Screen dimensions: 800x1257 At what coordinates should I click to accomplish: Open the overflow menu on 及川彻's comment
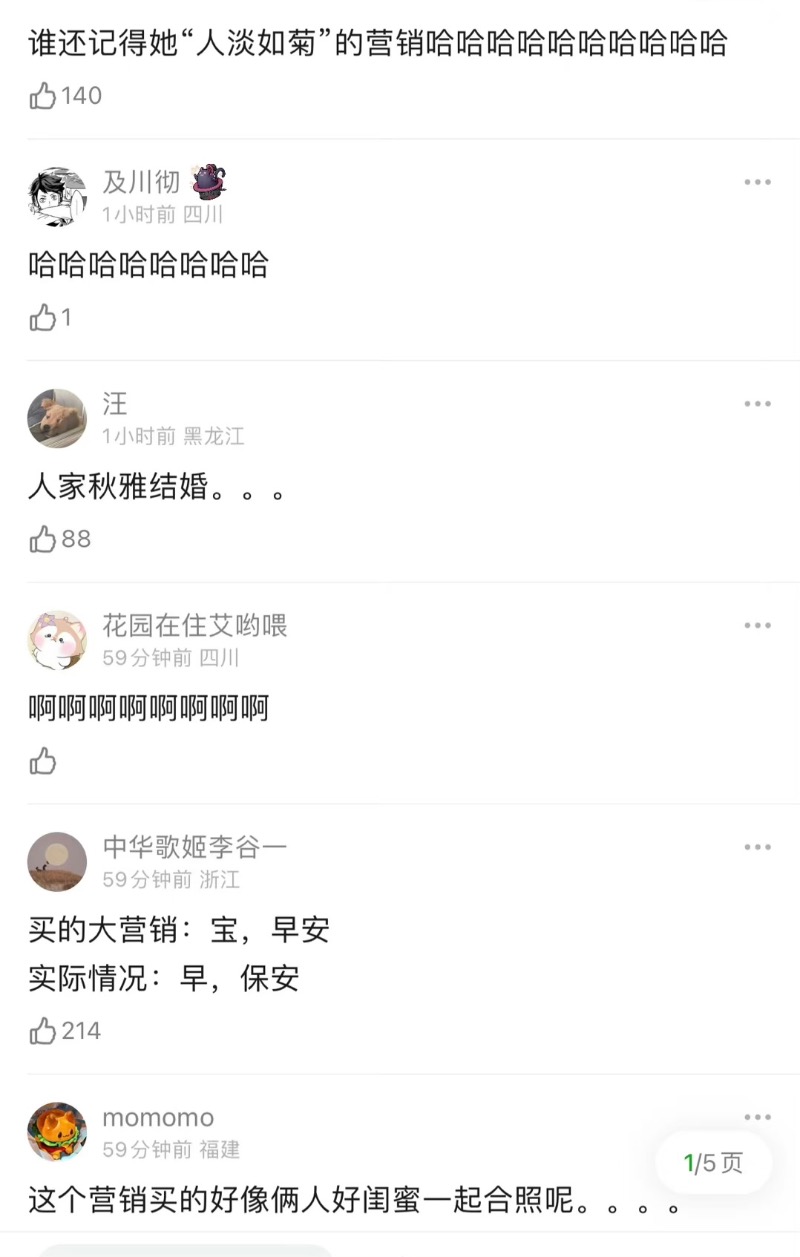(757, 182)
